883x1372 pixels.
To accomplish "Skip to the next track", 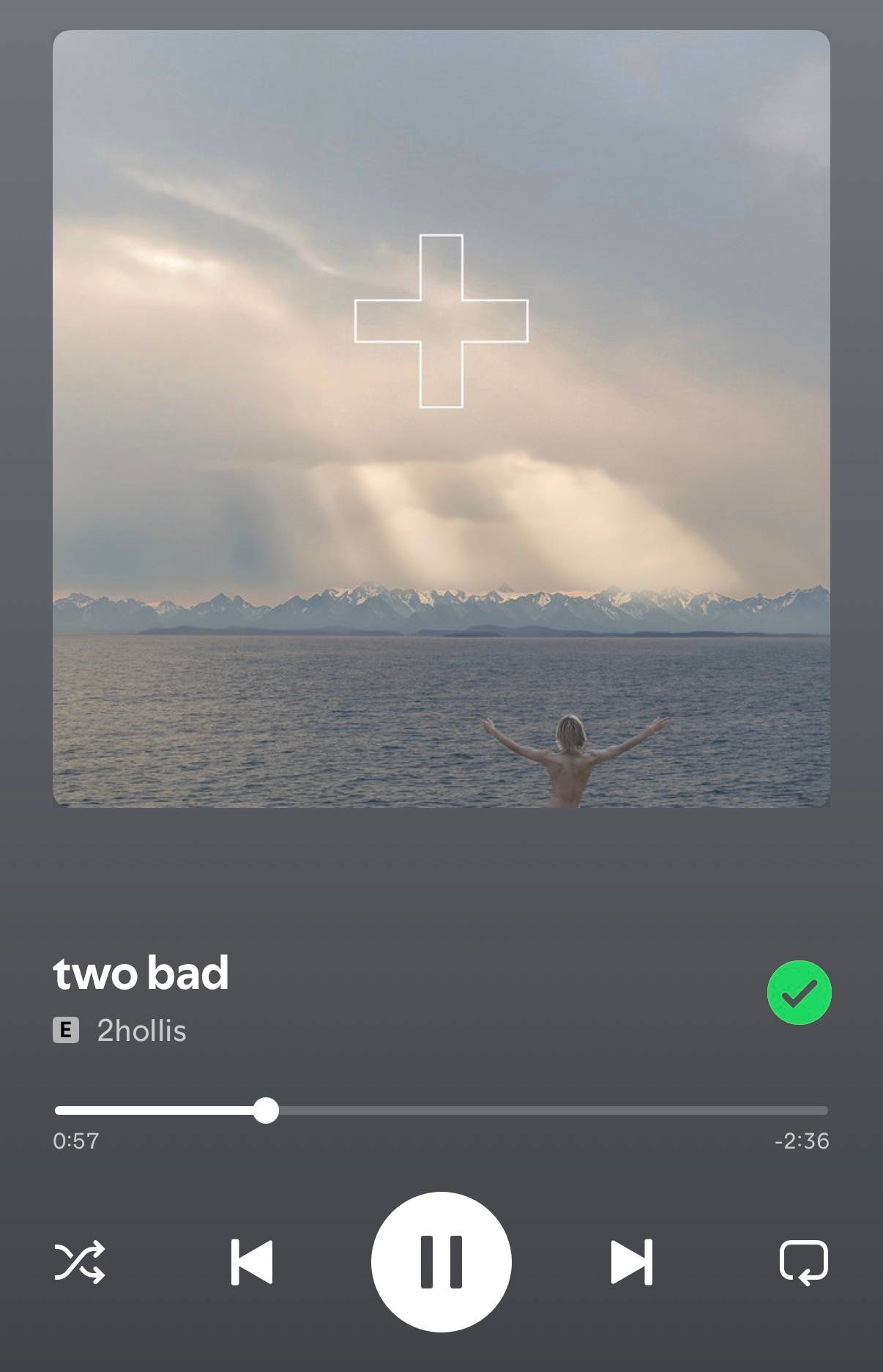I will [631, 1261].
